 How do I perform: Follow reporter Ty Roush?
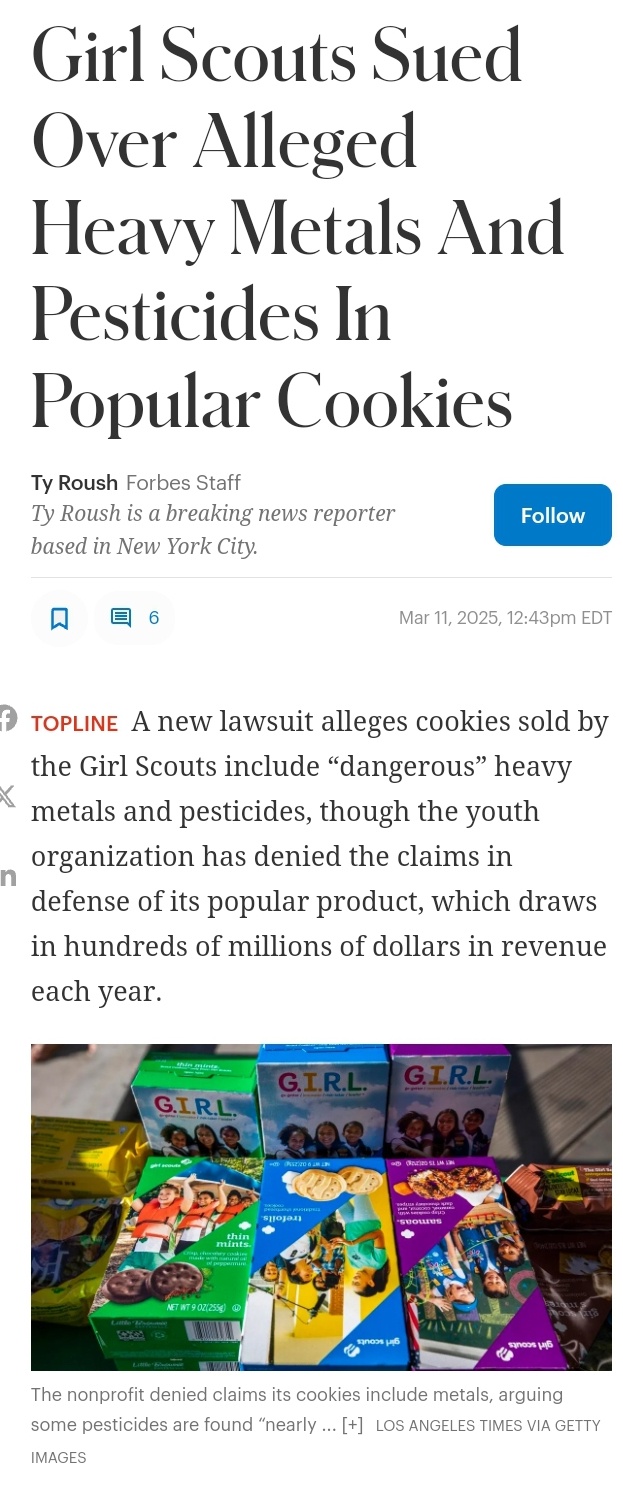pos(552,515)
